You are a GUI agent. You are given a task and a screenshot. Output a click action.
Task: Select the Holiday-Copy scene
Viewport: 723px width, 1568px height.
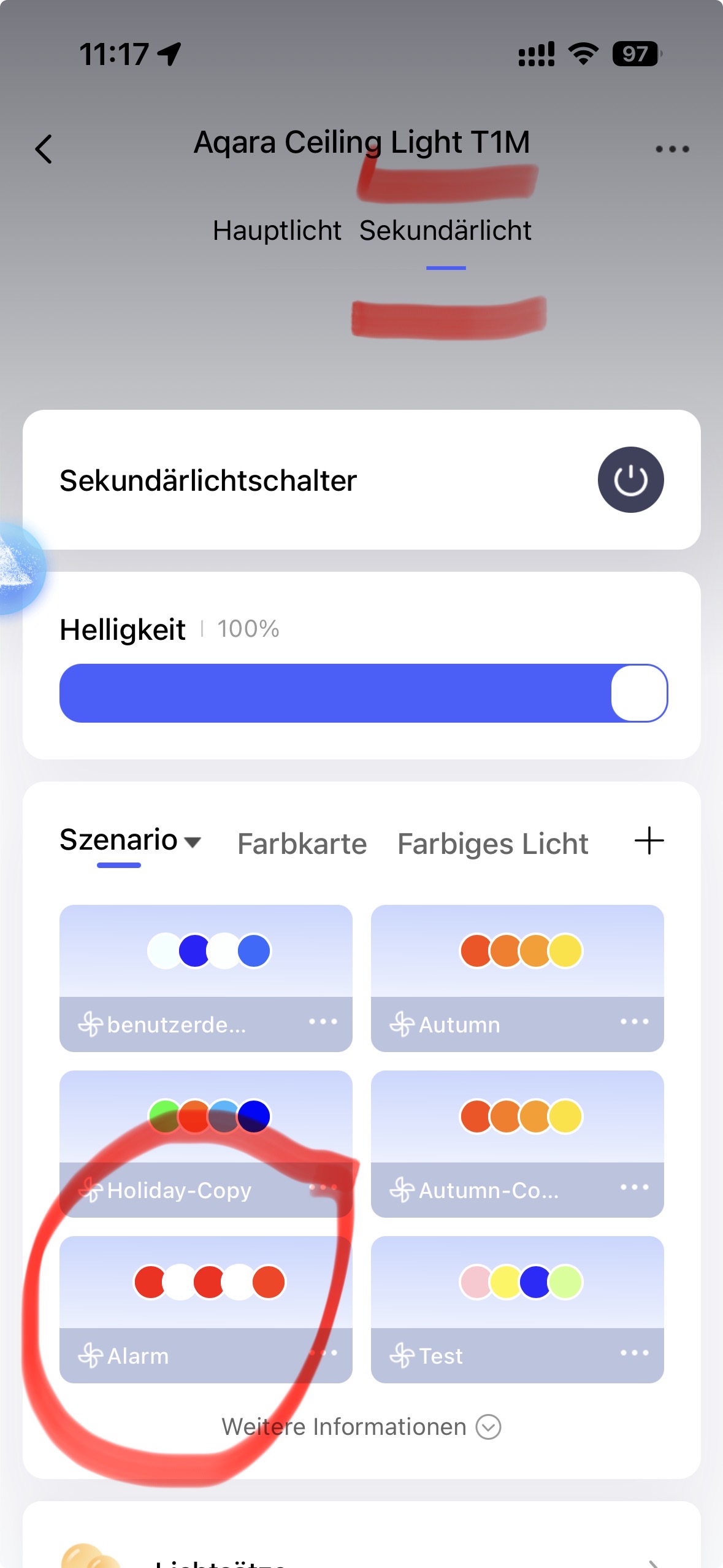tap(205, 1116)
